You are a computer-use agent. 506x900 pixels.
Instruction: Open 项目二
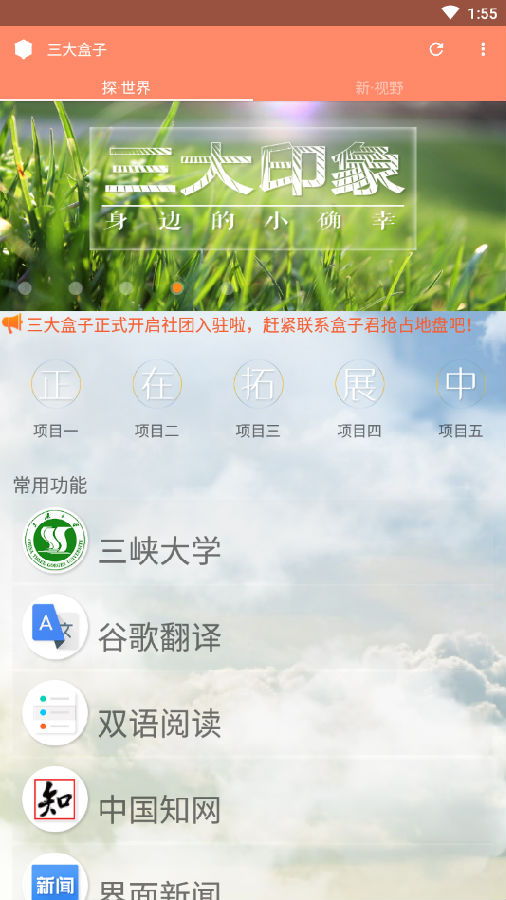click(157, 399)
